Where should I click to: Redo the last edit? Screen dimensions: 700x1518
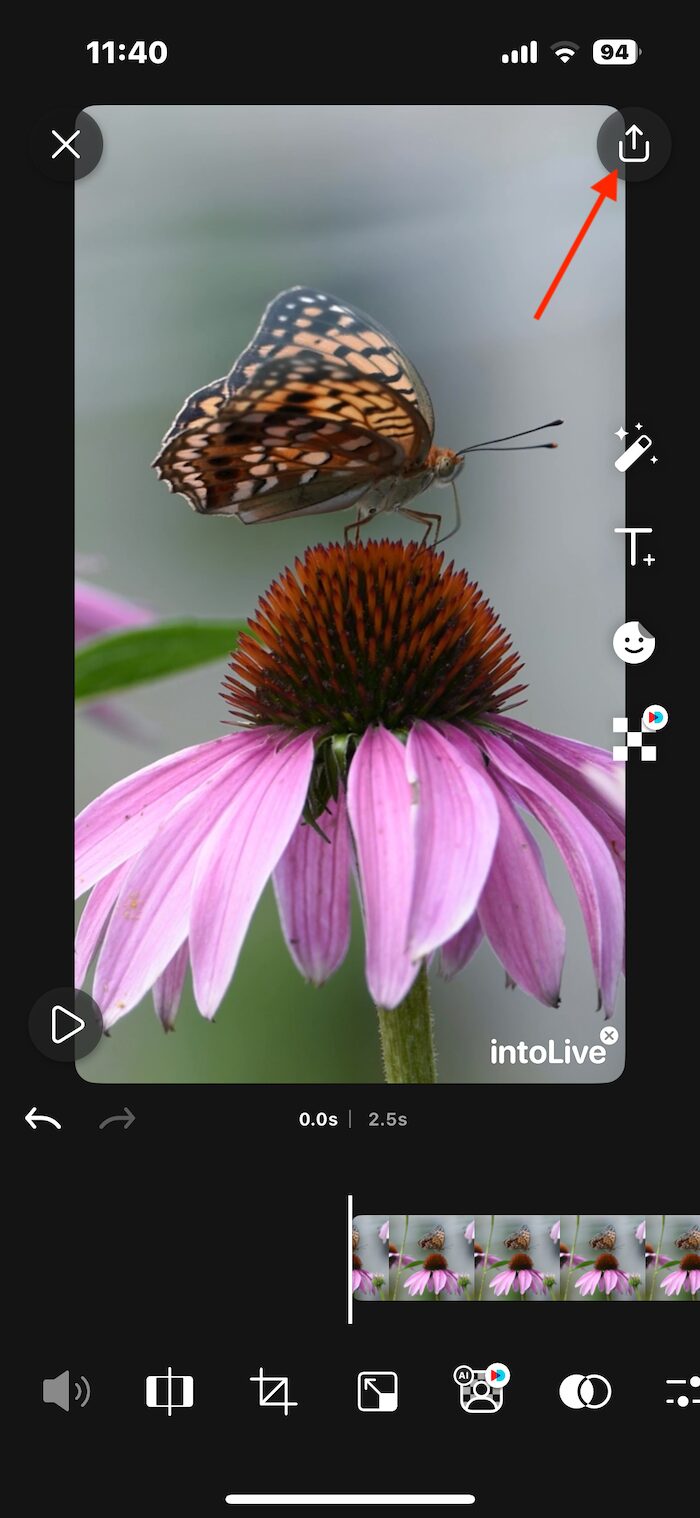117,1119
